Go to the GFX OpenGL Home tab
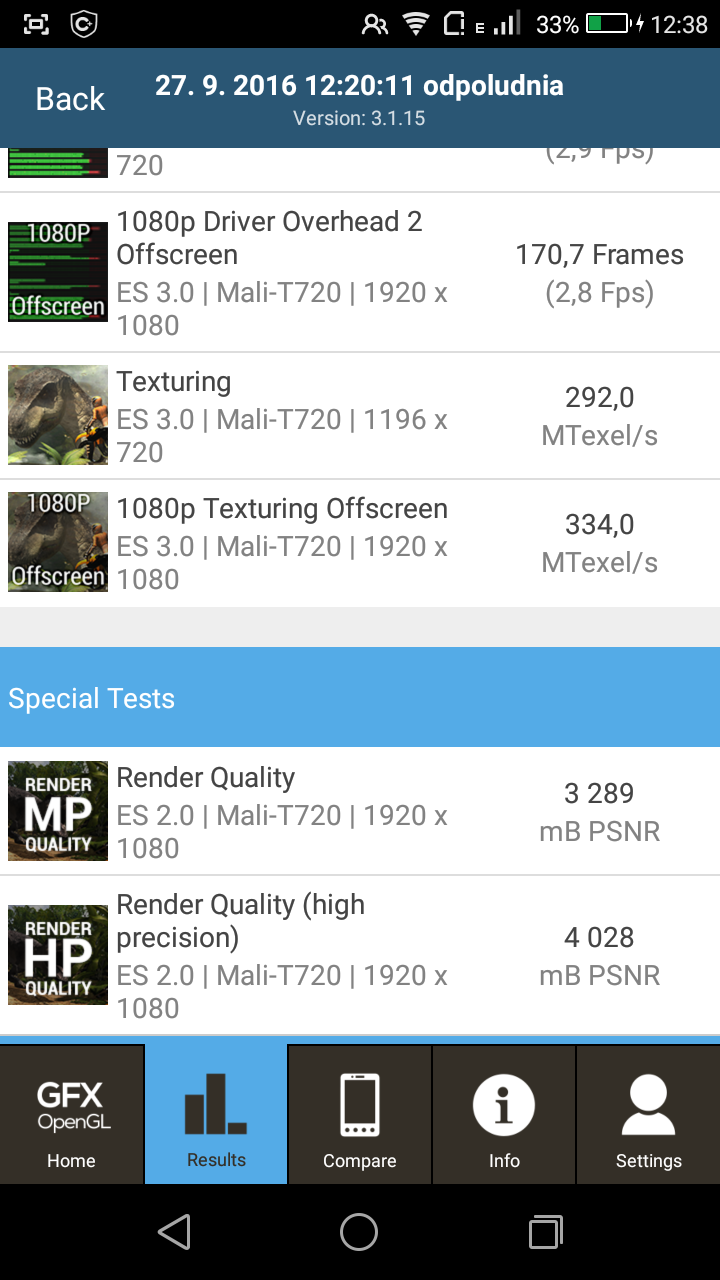 click(72, 1114)
